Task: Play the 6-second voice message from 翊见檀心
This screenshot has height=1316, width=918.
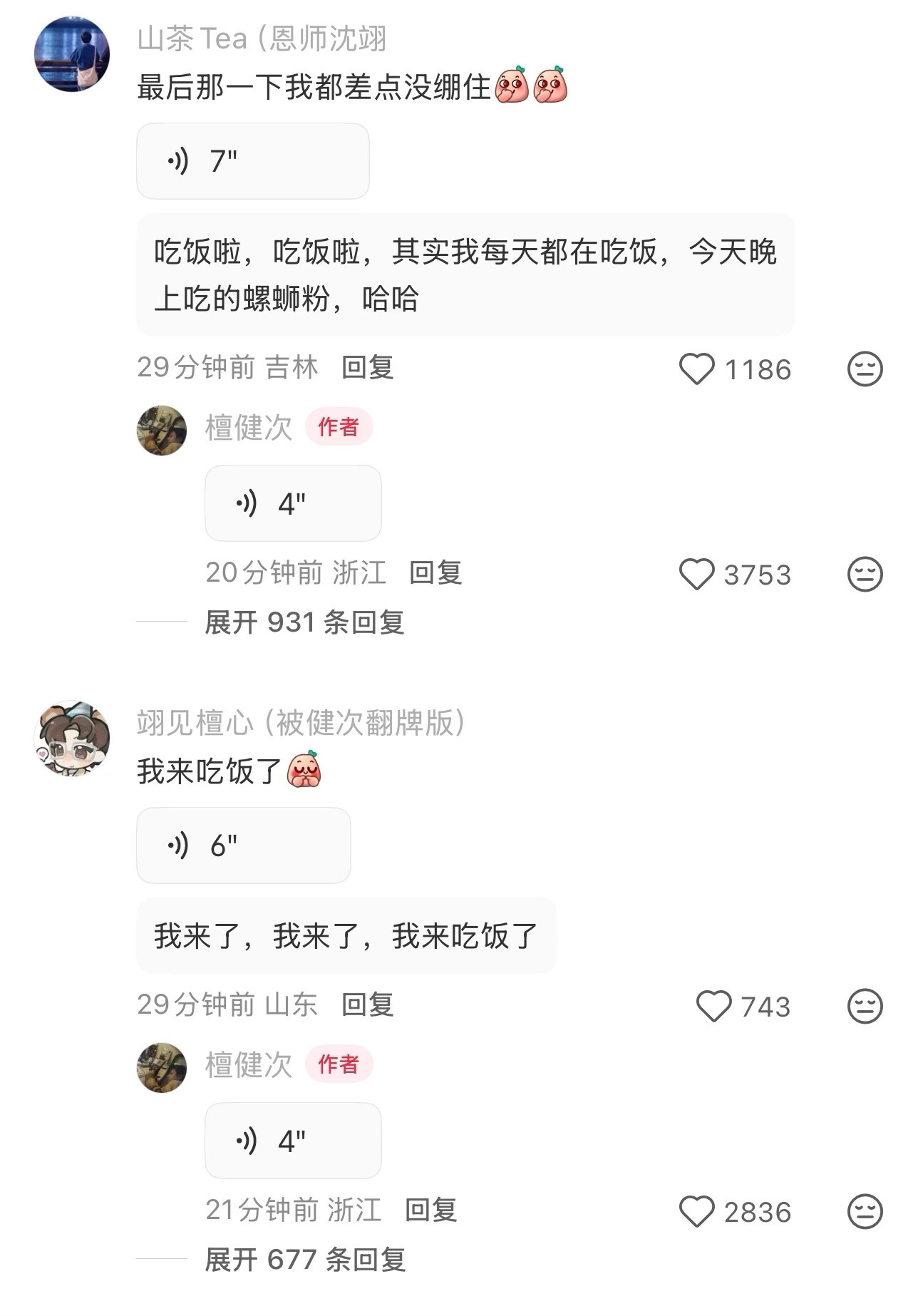Action: pos(244,847)
